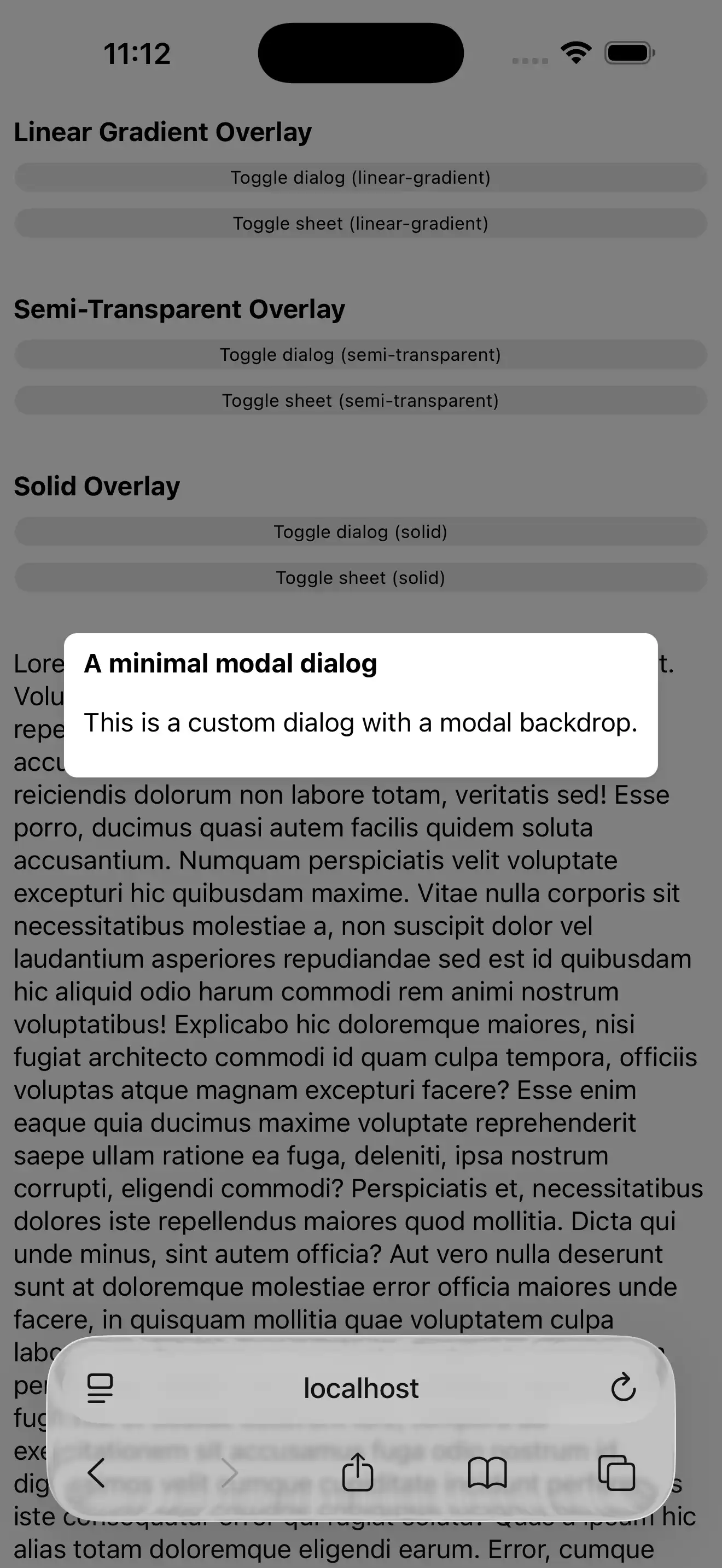This screenshot has height=1568, width=722.
Task: Toggle dialog with semi-transparent overlay
Action: [x=360, y=354]
